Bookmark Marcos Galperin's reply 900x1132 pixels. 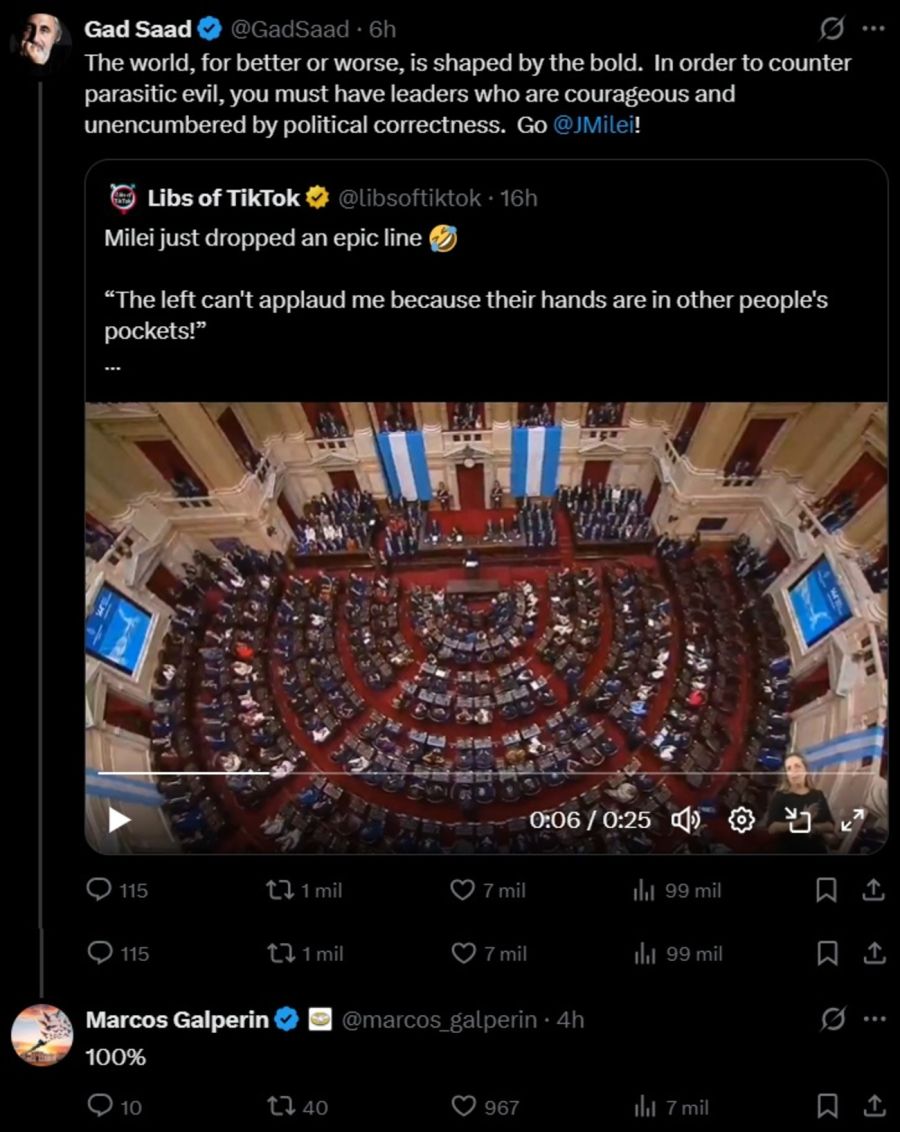826,1105
